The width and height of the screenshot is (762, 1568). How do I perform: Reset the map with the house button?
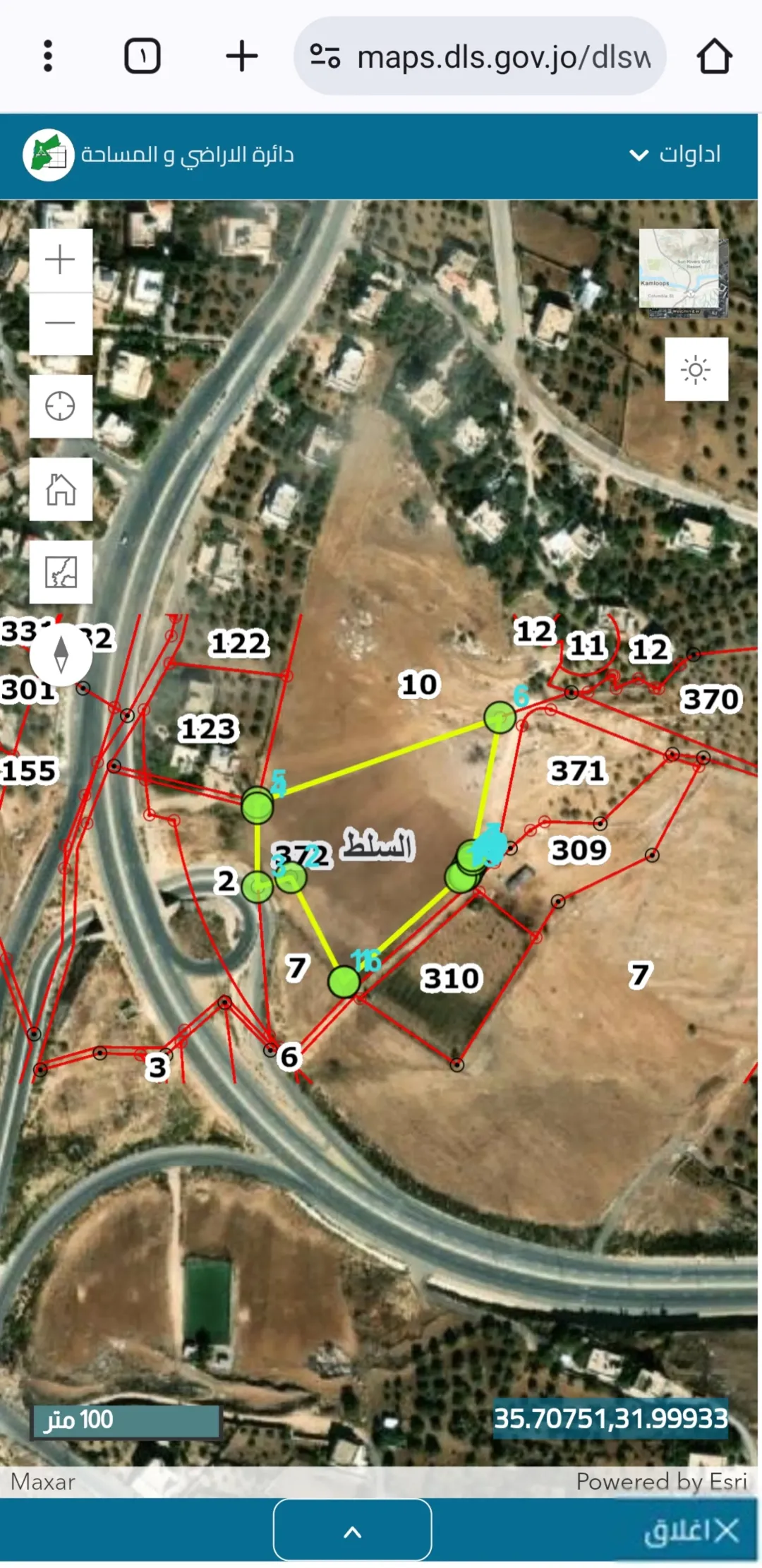coord(61,489)
